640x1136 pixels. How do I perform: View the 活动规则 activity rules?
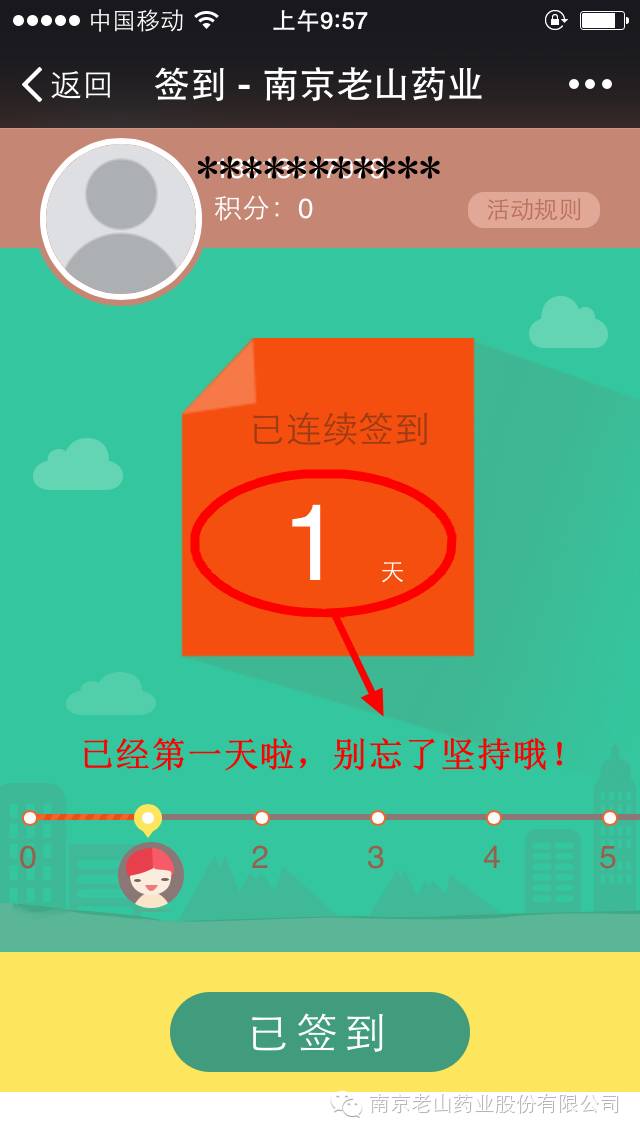click(533, 210)
